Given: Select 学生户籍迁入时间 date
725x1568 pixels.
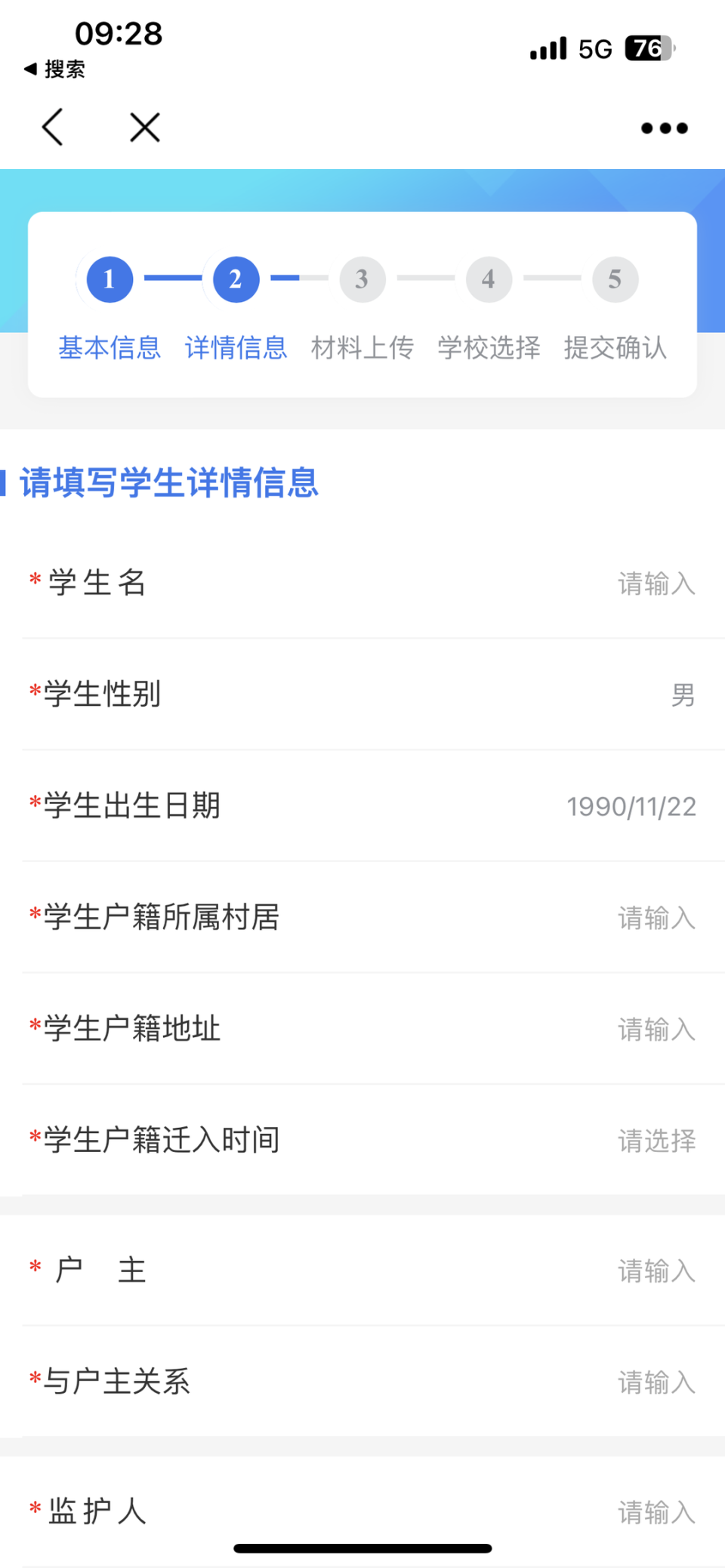Looking at the screenshot, I should [656, 1141].
